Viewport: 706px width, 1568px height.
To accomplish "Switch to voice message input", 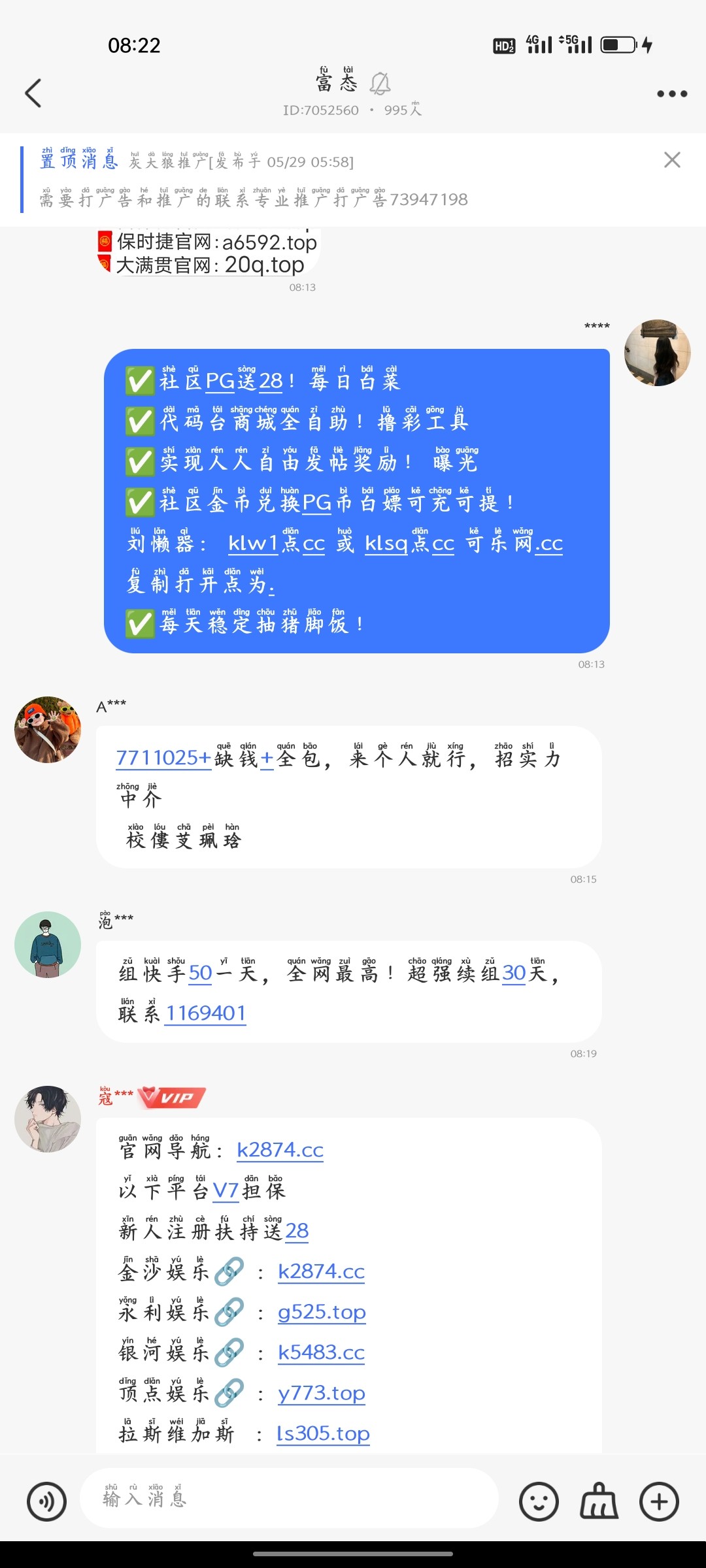I will (46, 1501).
